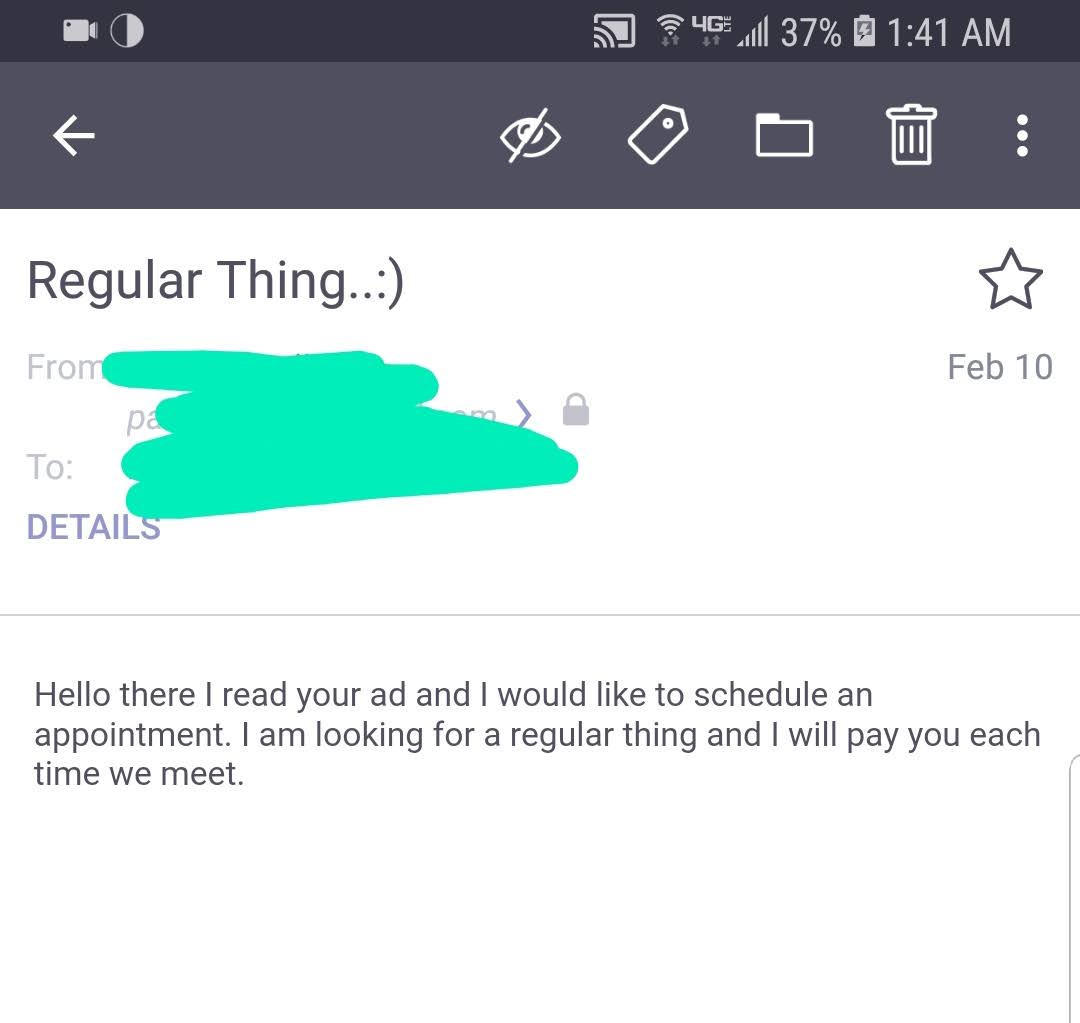Expand the DETAILS link

[x=93, y=527]
